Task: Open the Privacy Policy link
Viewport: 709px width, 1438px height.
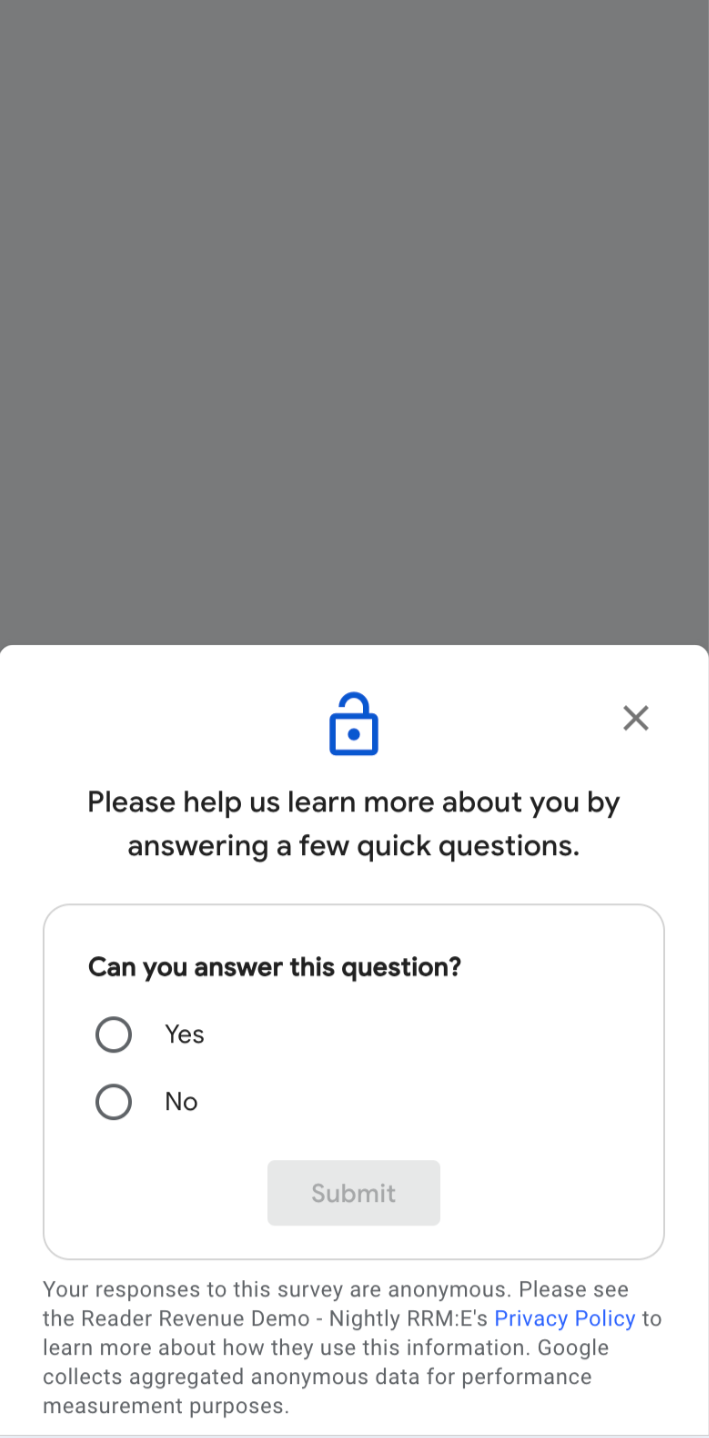Action: [x=564, y=1318]
